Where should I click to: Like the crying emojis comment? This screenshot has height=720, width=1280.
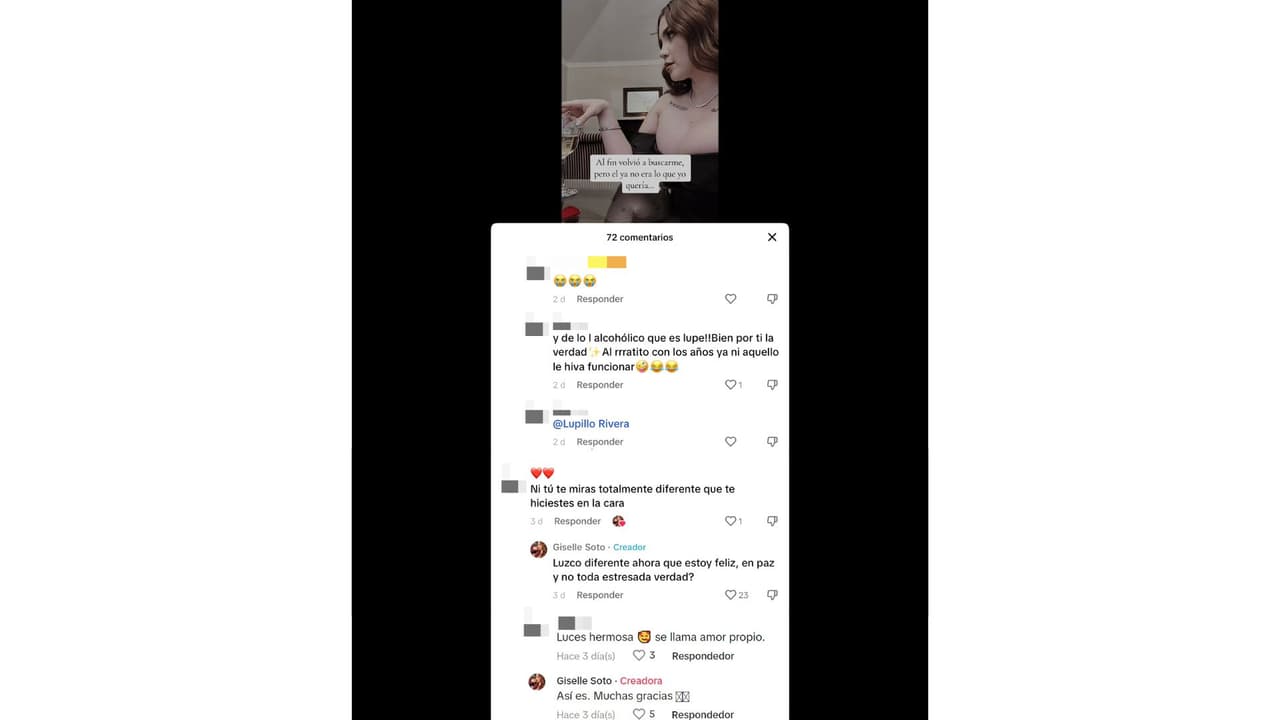tap(730, 299)
